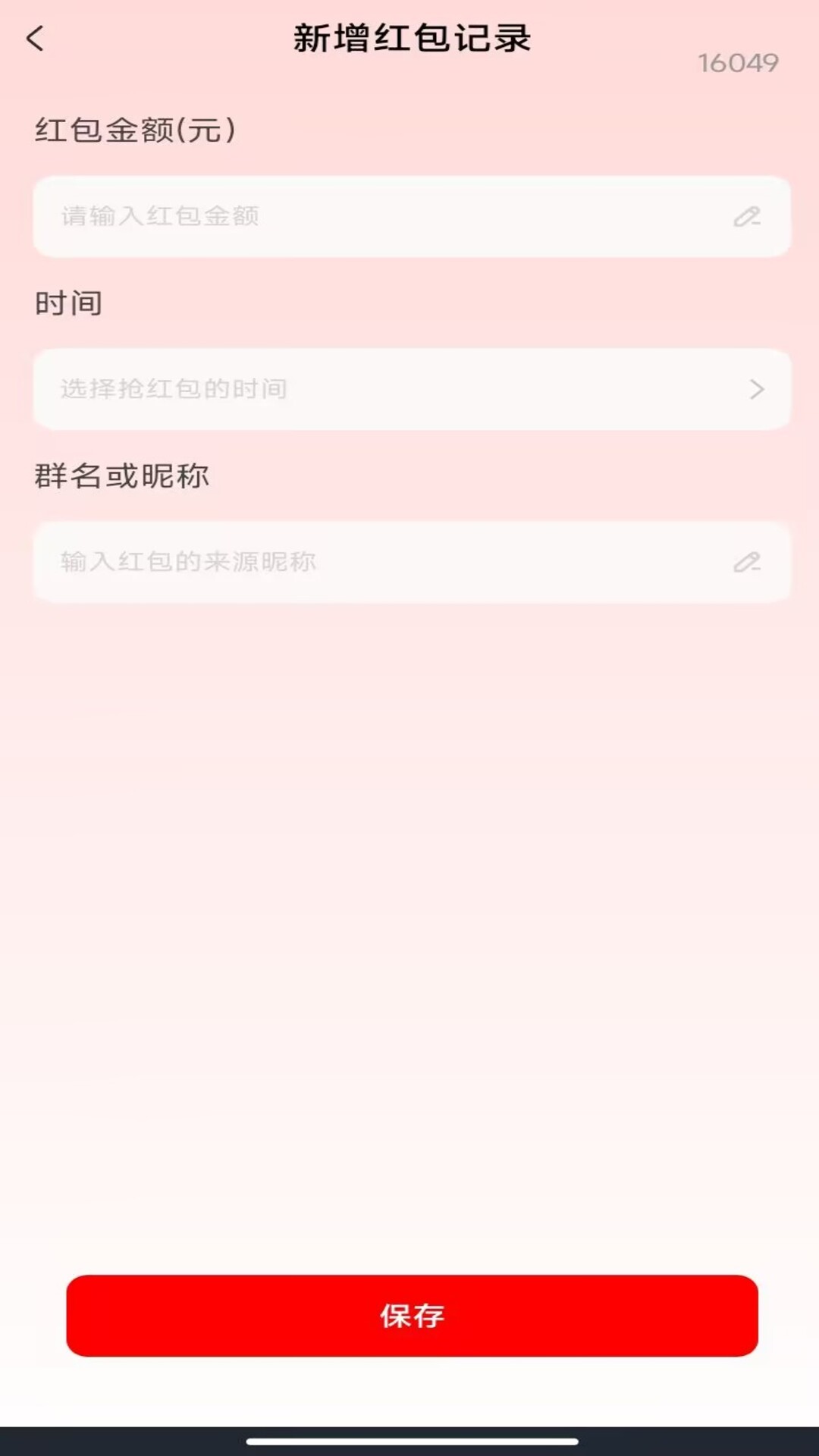
Task: Go back using the top-left arrow
Action: coord(35,39)
